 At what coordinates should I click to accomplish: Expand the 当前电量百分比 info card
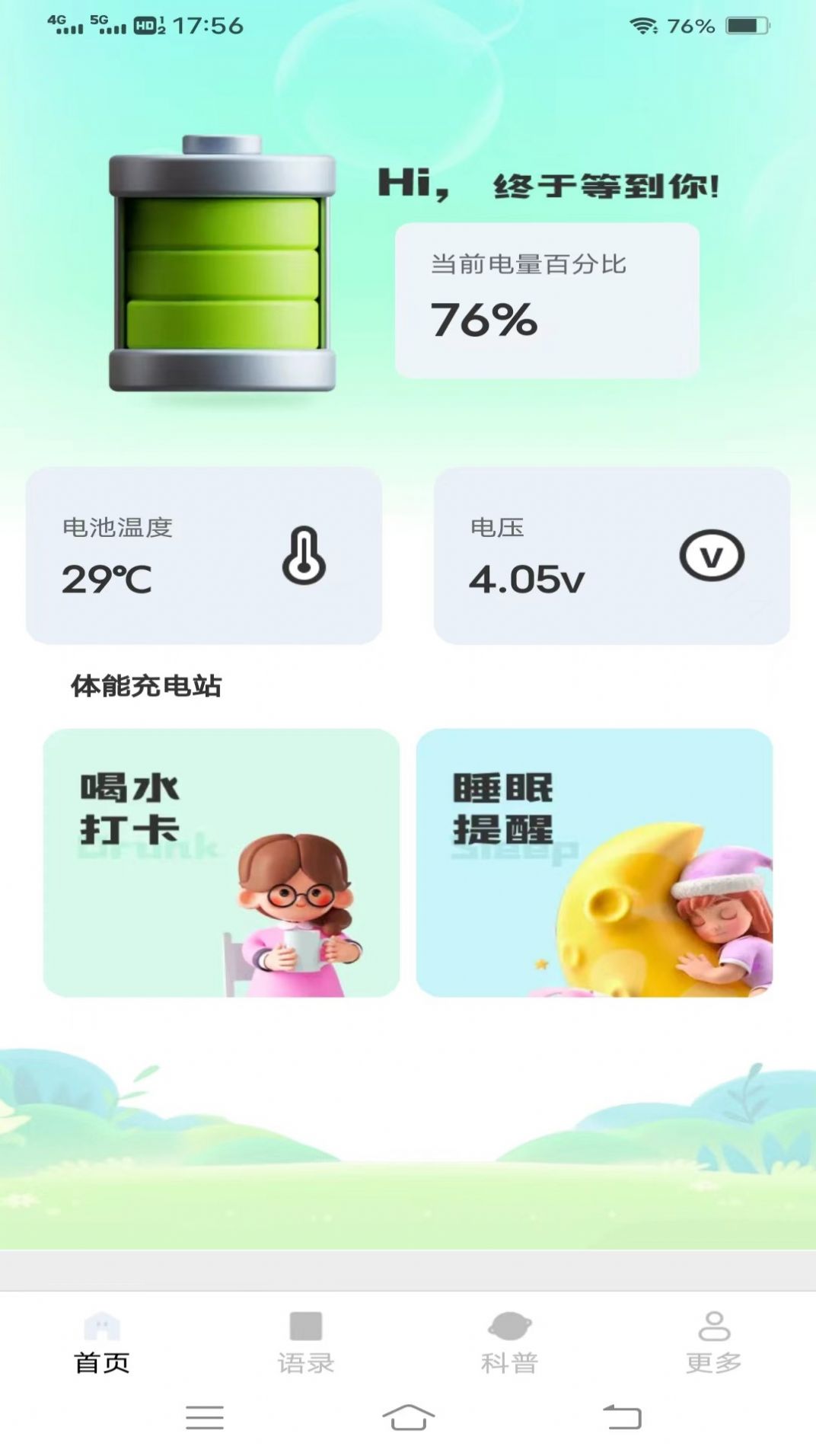click(x=550, y=299)
